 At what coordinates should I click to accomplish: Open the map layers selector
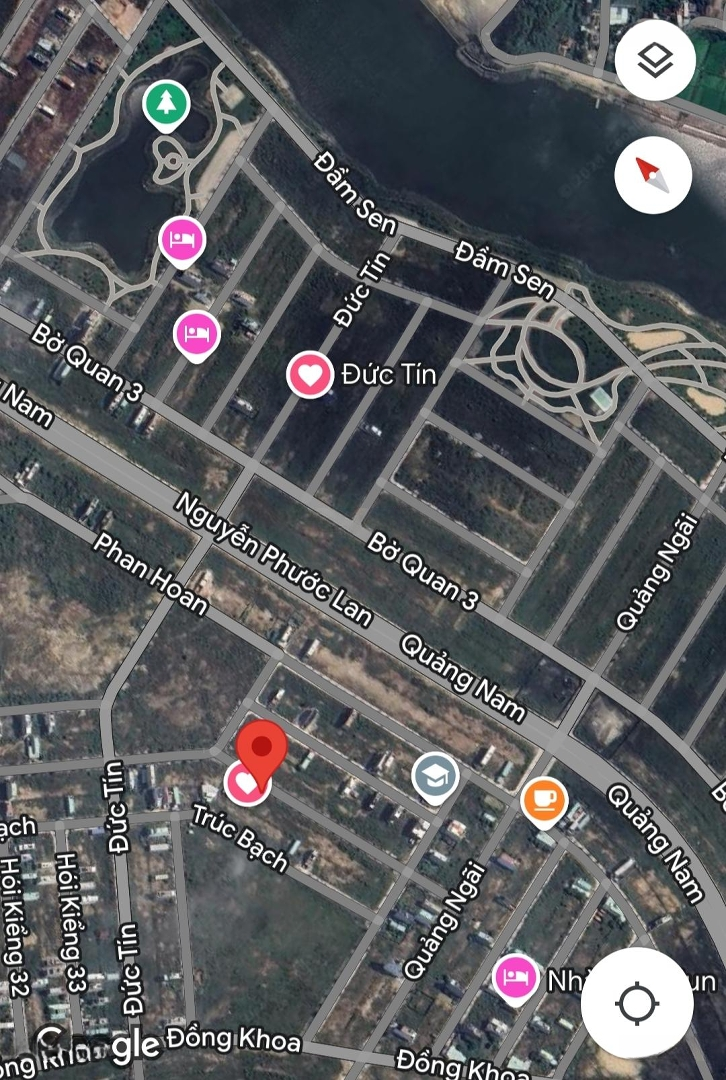point(655,62)
